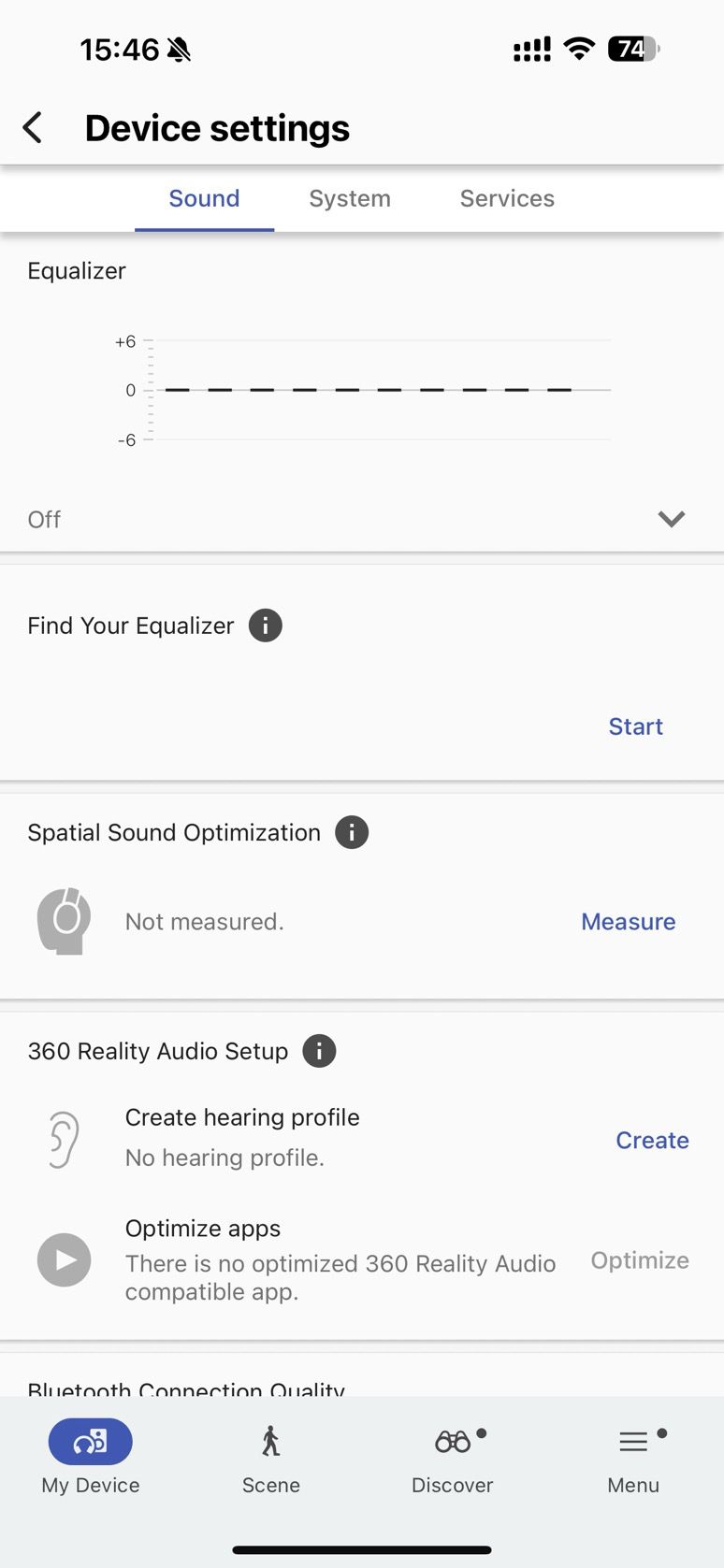Open the Menu tab
Screen dimensions: 724x1568
tap(633, 1457)
